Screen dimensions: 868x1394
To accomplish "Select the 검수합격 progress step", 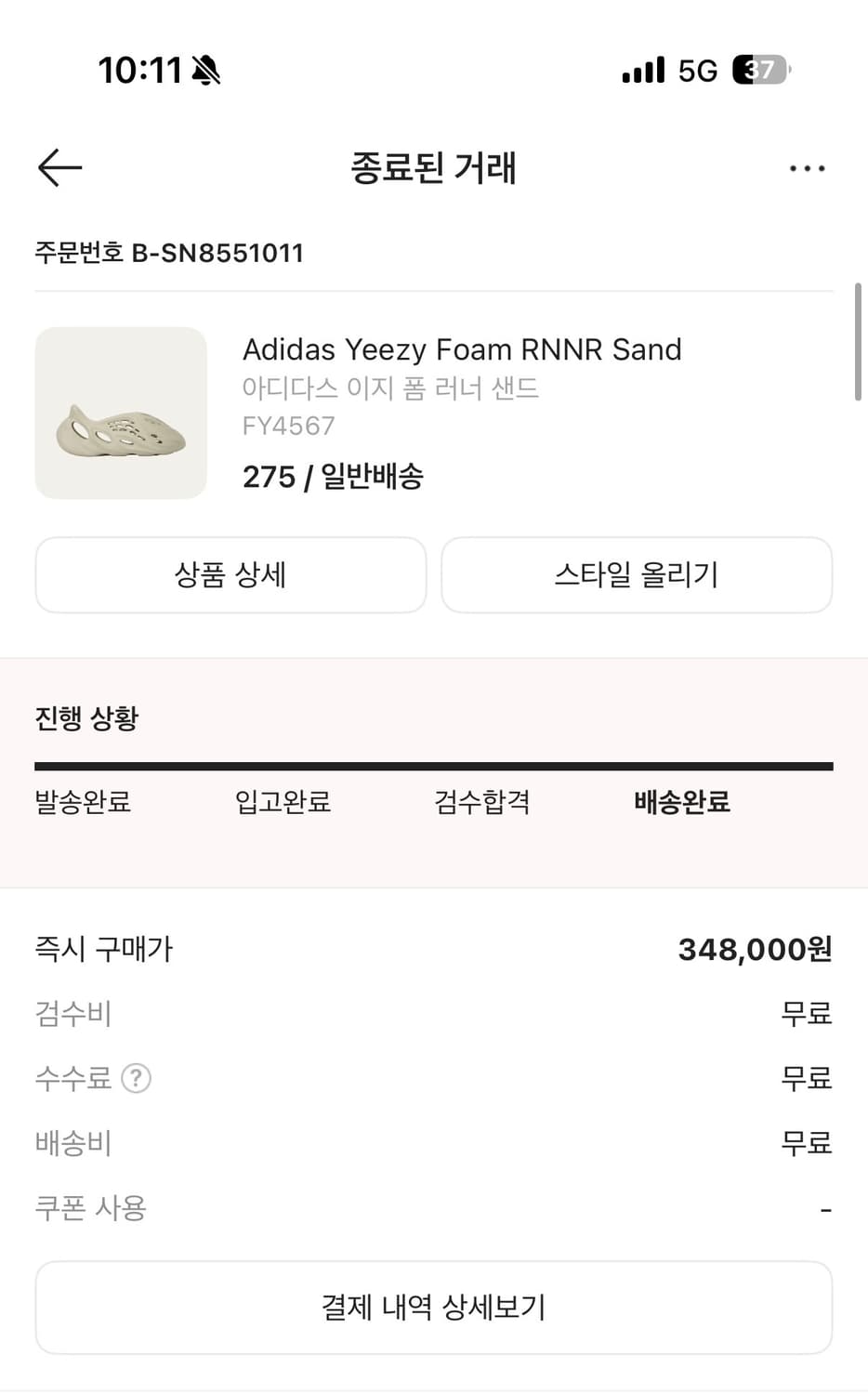I will (x=482, y=803).
